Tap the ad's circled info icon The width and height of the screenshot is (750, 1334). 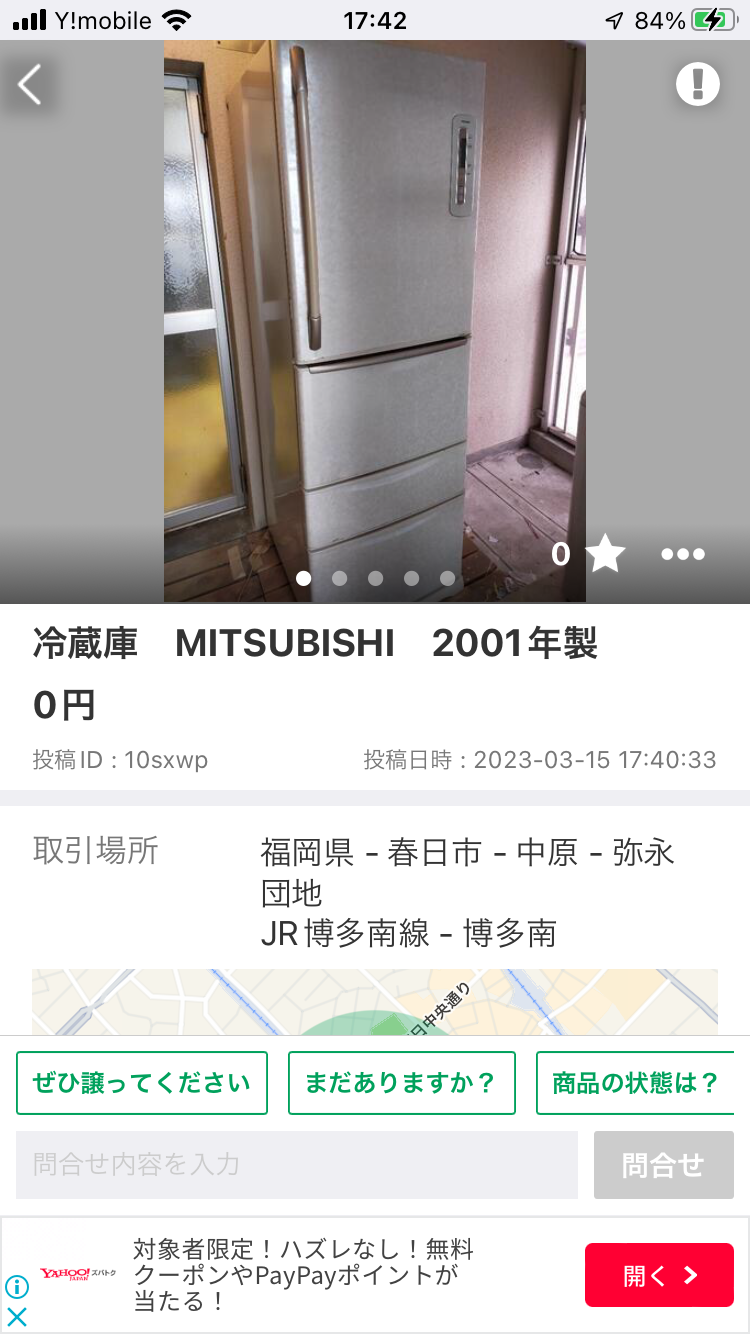point(15,1286)
